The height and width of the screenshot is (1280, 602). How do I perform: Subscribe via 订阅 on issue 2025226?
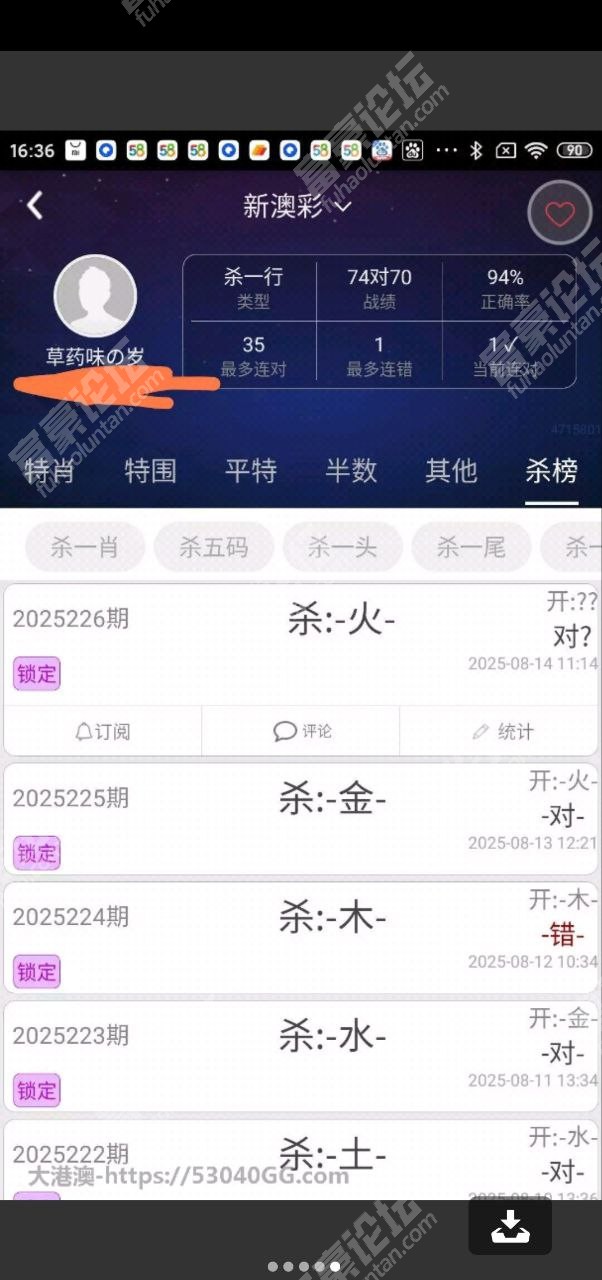pyautogui.click(x=103, y=731)
